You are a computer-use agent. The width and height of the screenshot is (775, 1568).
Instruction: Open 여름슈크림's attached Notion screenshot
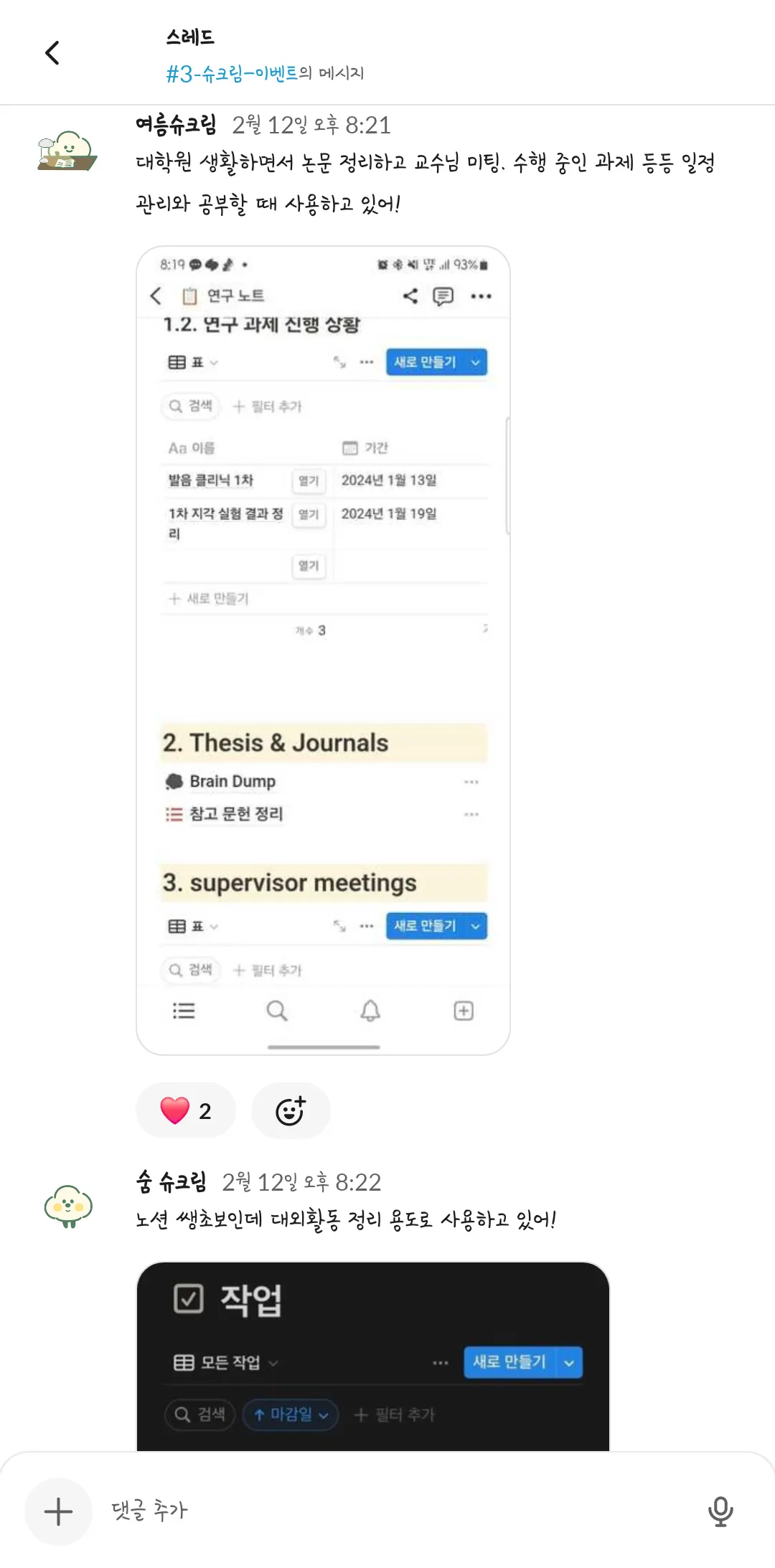323,650
